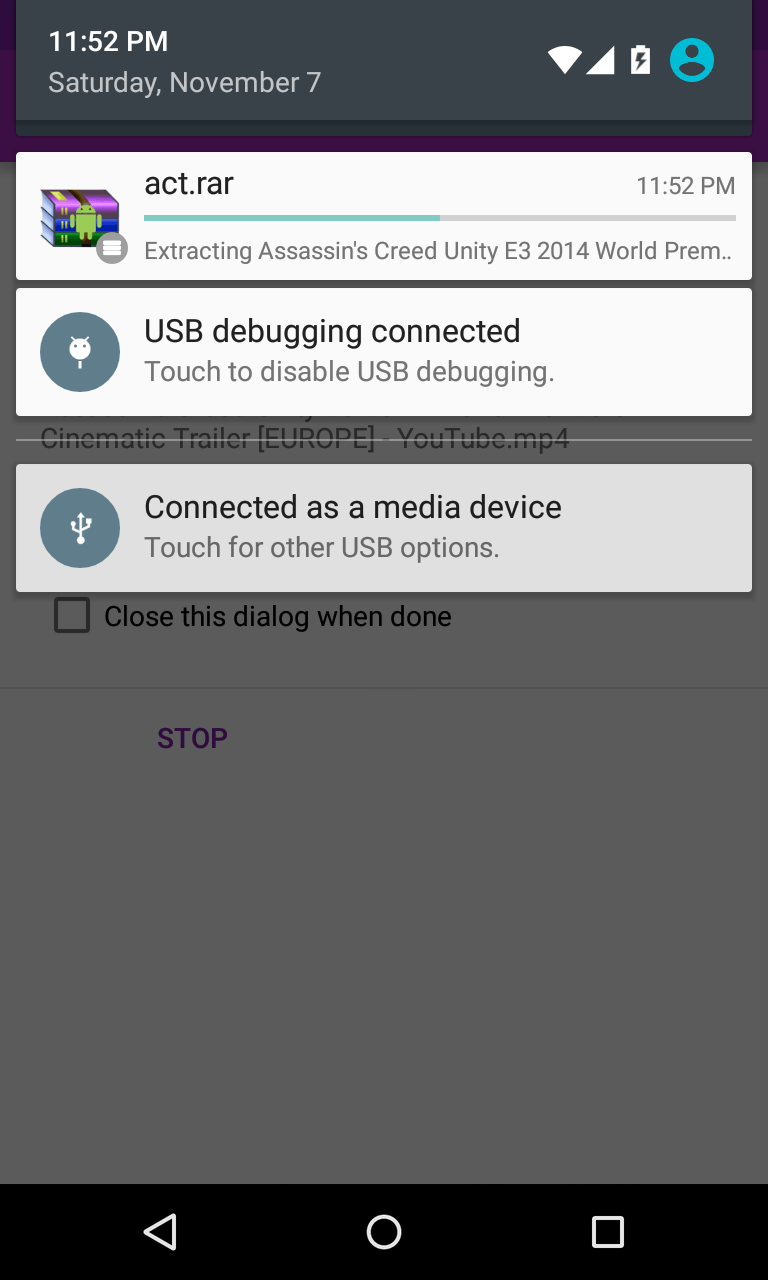Open the Connected as a media device notification
The width and height of the screenshot is (768, 1280).
click(x=384, y=527)
